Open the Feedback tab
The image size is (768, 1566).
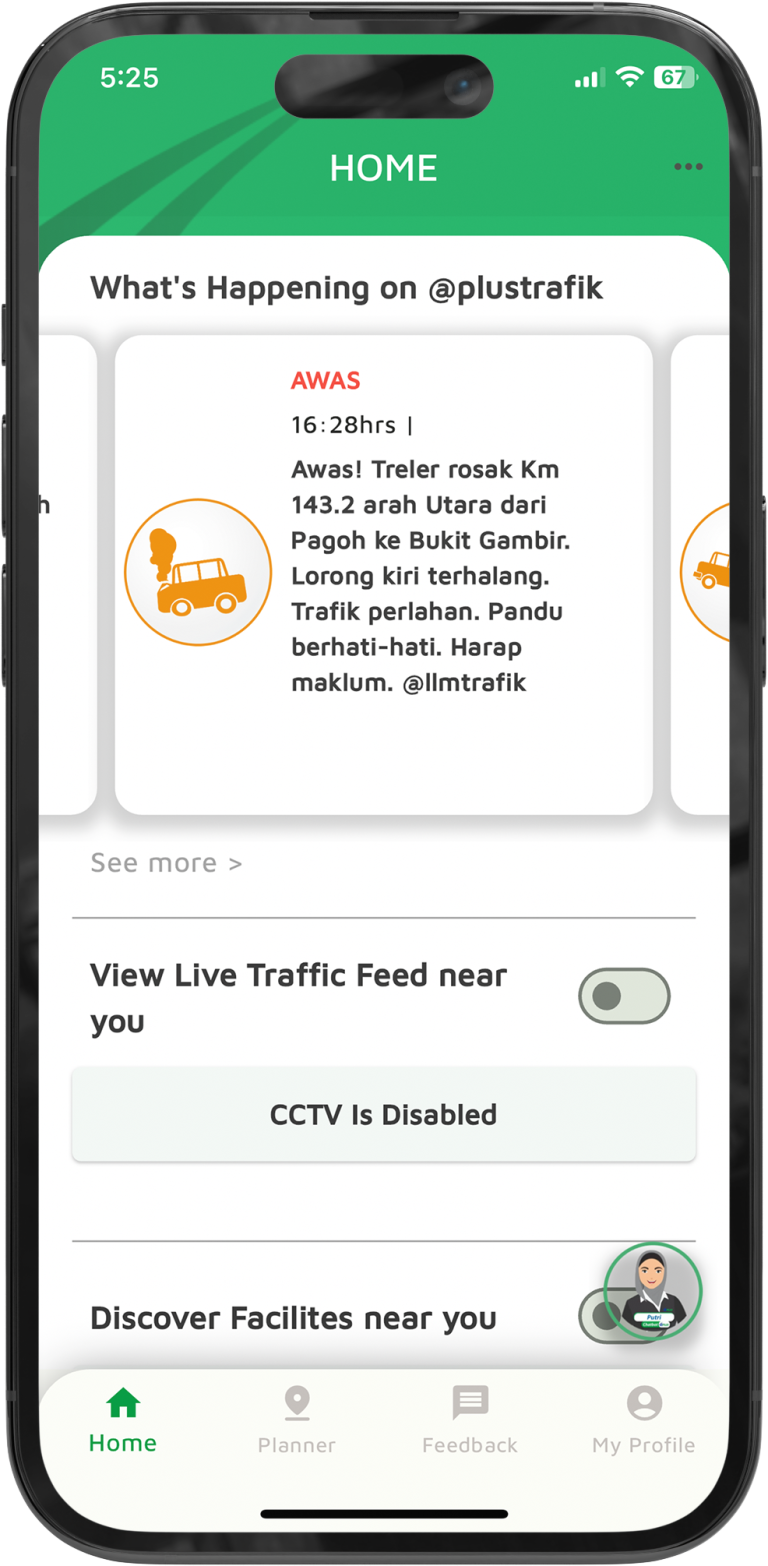(x=469, y=1420)
